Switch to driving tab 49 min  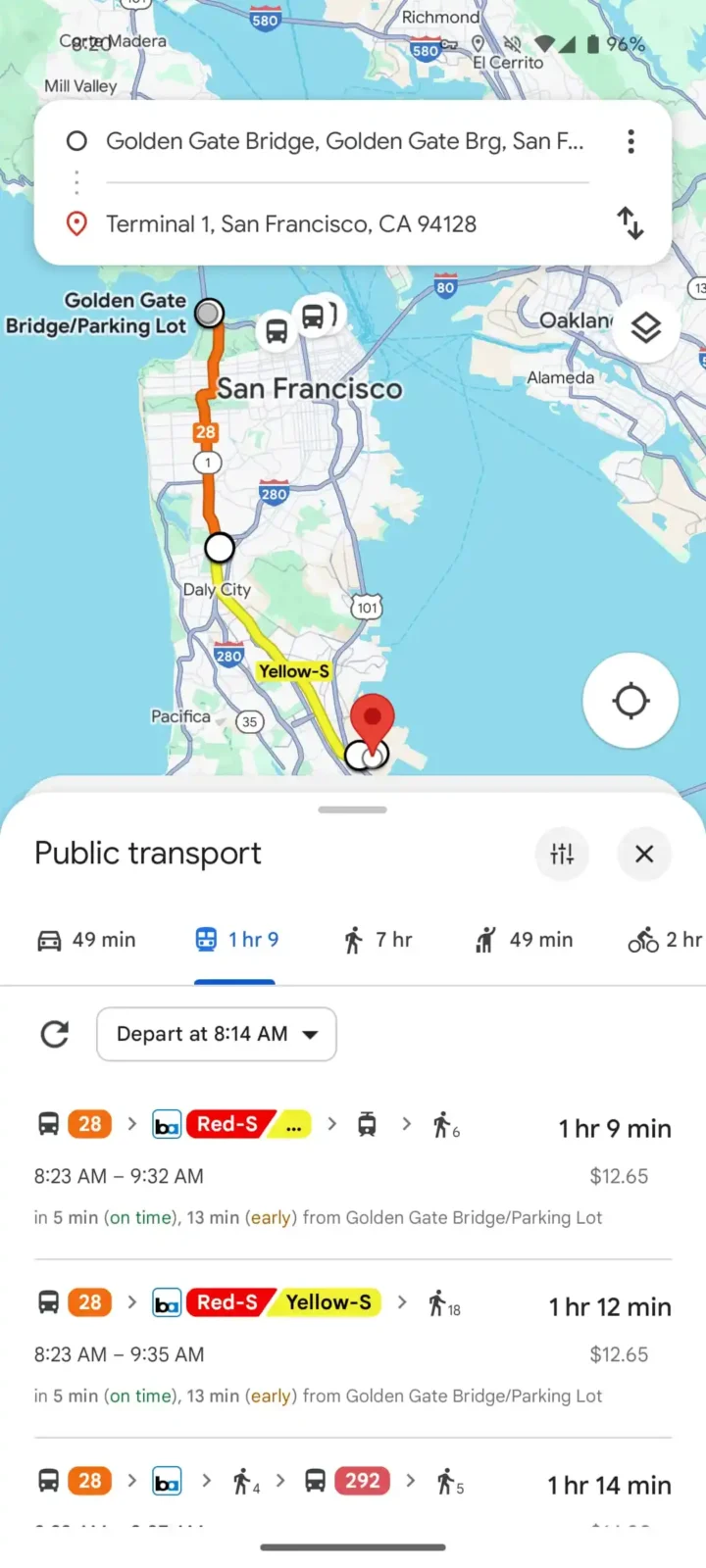(x=86, y=940)
